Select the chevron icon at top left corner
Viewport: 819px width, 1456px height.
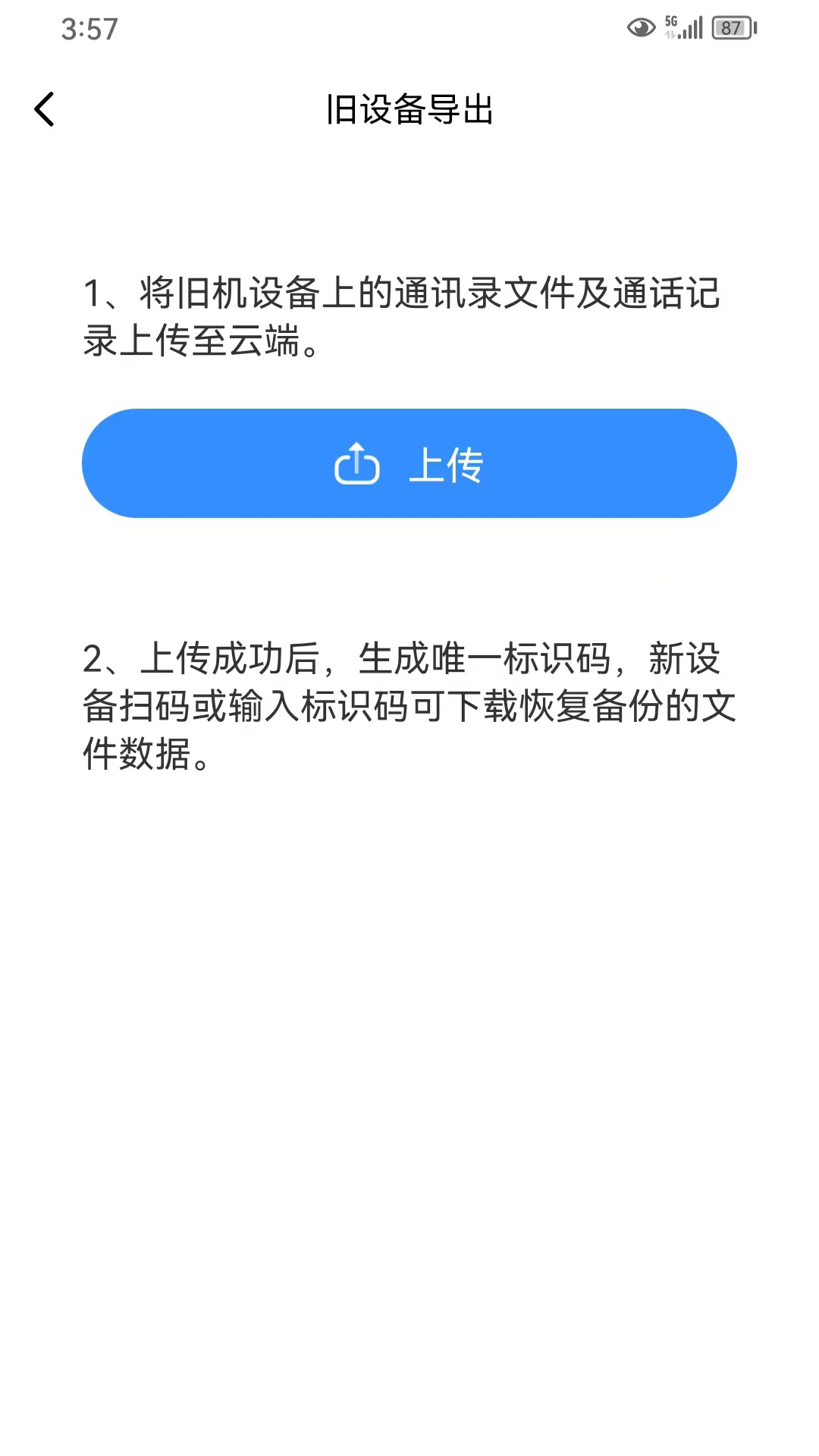tap(45, 108)
